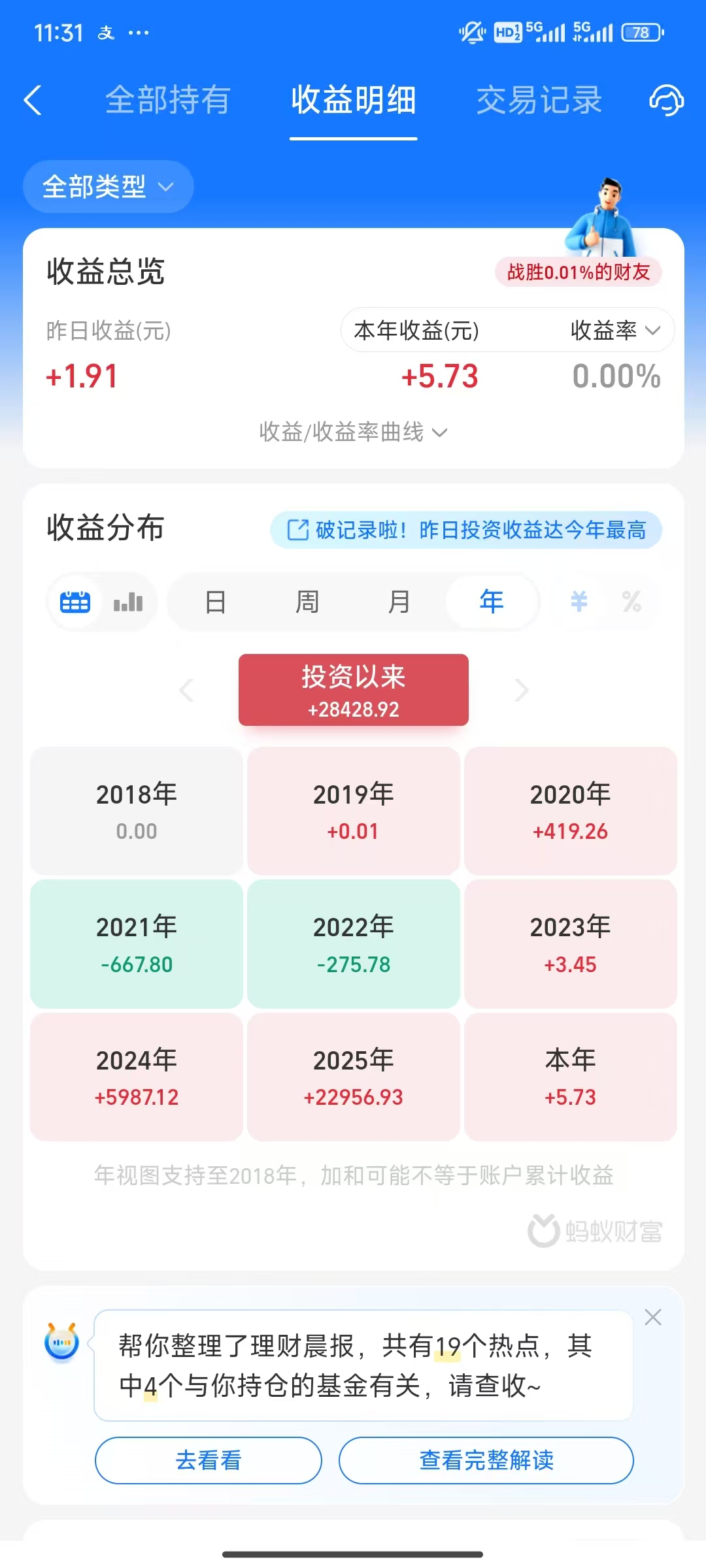Switch to the bar chart view
Screen dimensions: 706x1568
(x=128, y=602)
